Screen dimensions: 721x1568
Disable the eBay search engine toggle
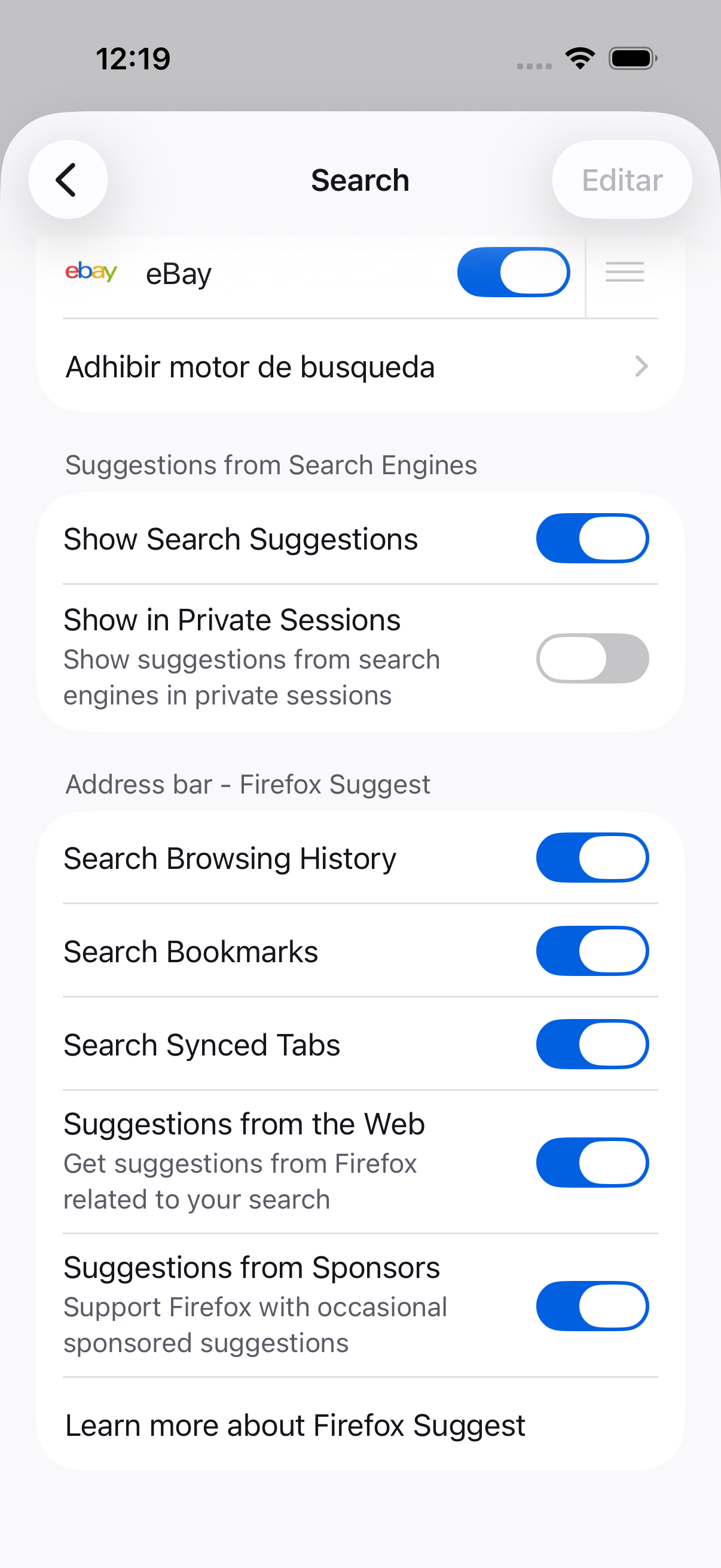click(514, 272)
